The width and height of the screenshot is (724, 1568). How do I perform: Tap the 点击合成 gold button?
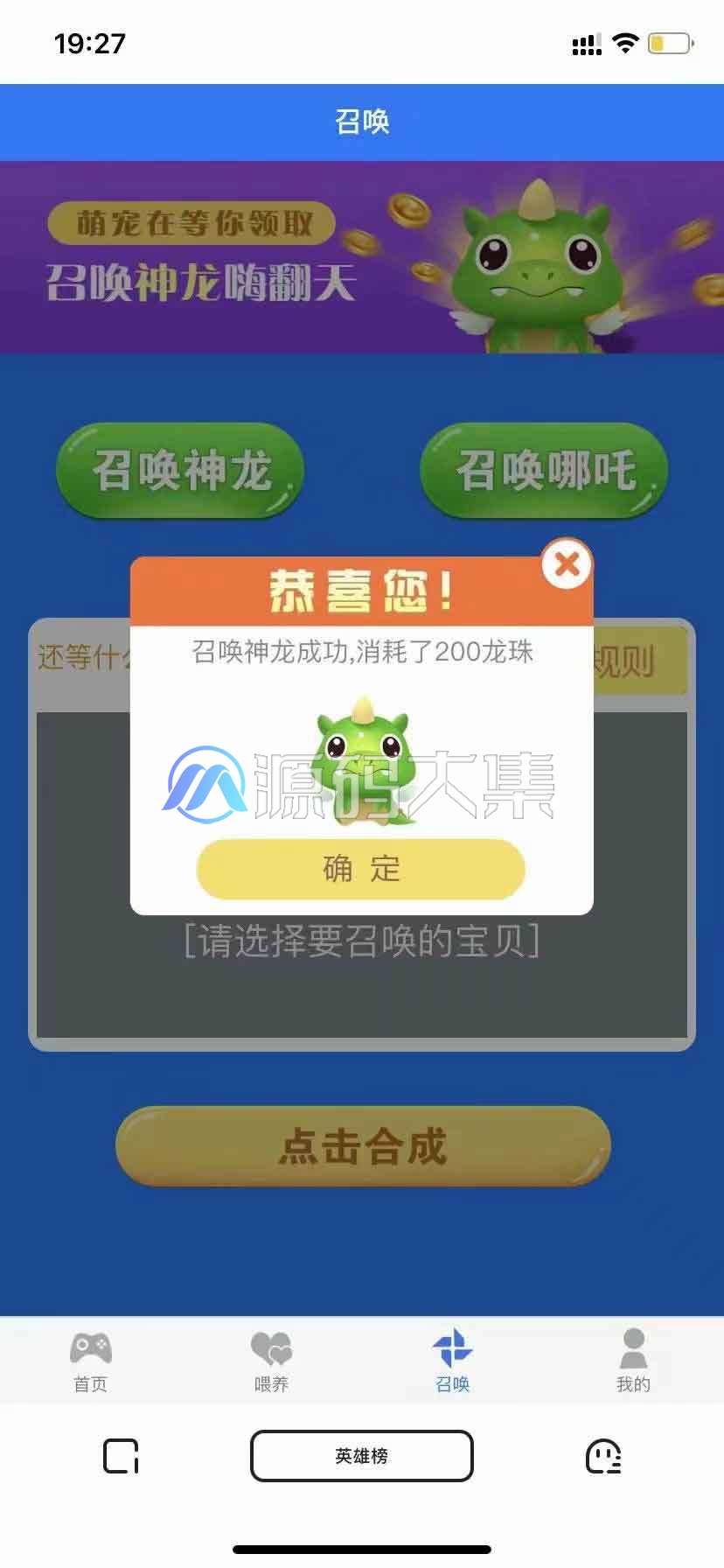point(363,1146)
